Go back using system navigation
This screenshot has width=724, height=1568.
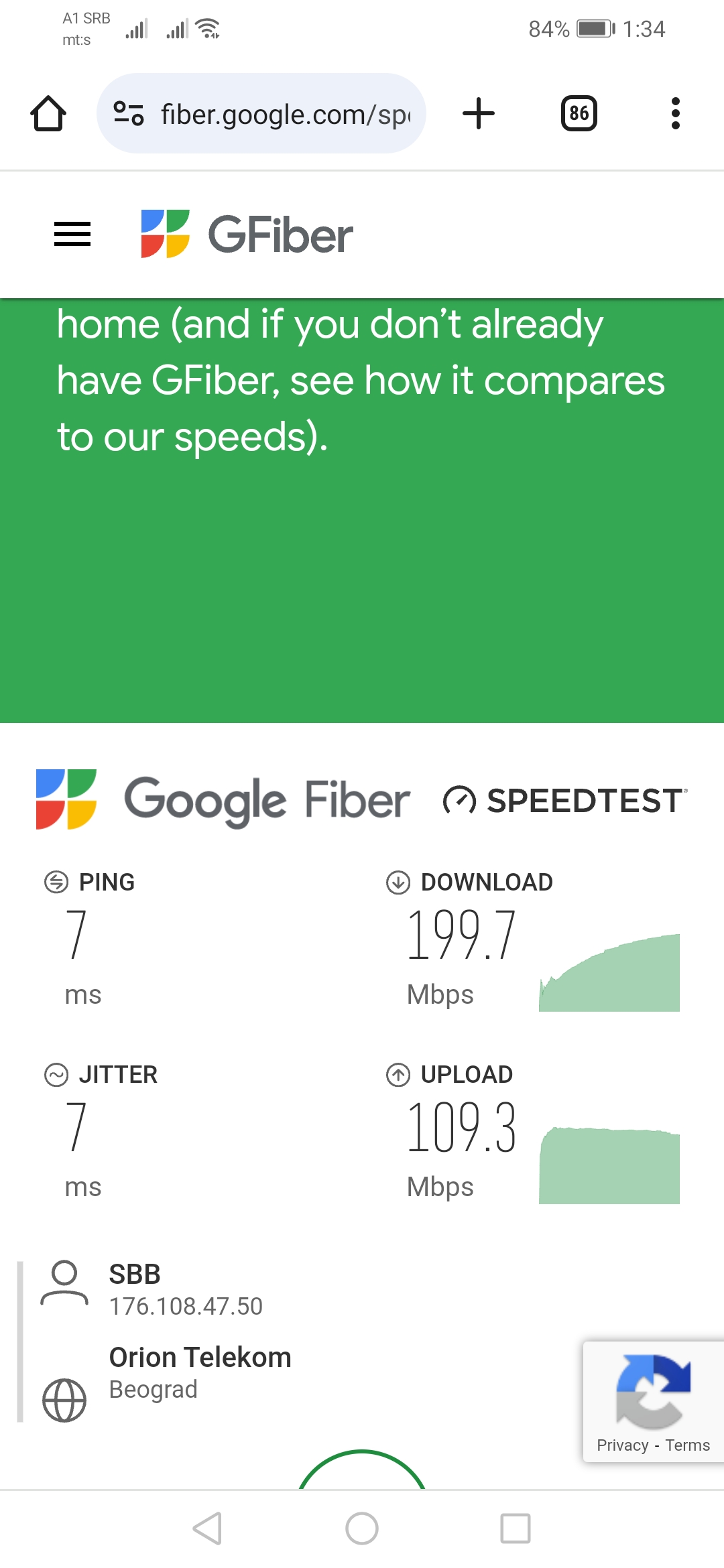(x=207, y=1528)
